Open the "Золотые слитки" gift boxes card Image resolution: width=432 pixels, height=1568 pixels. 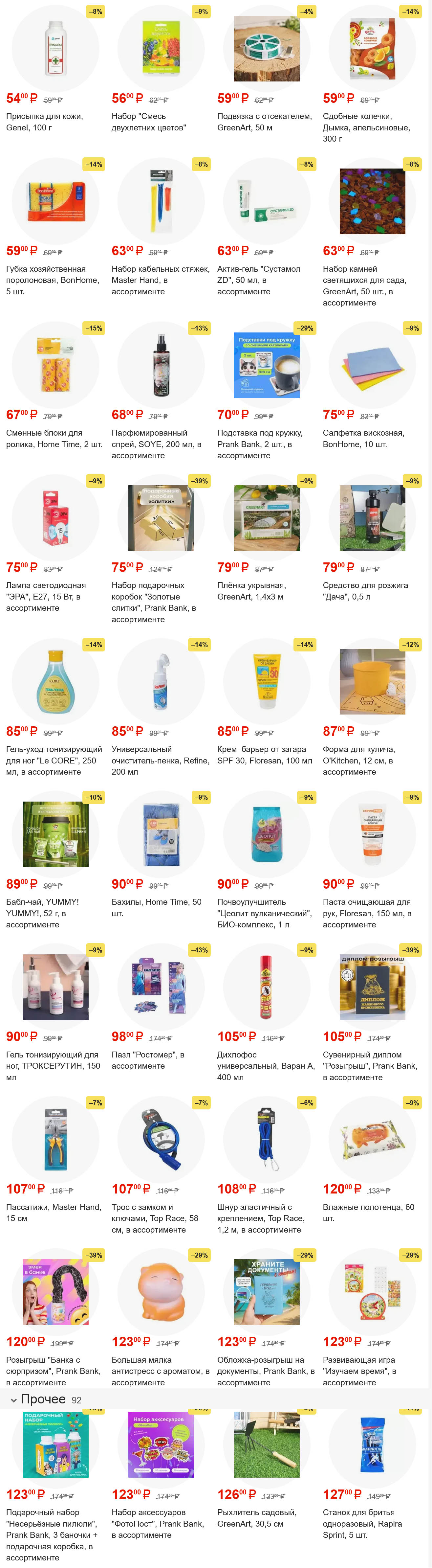[x=161, y=517]
